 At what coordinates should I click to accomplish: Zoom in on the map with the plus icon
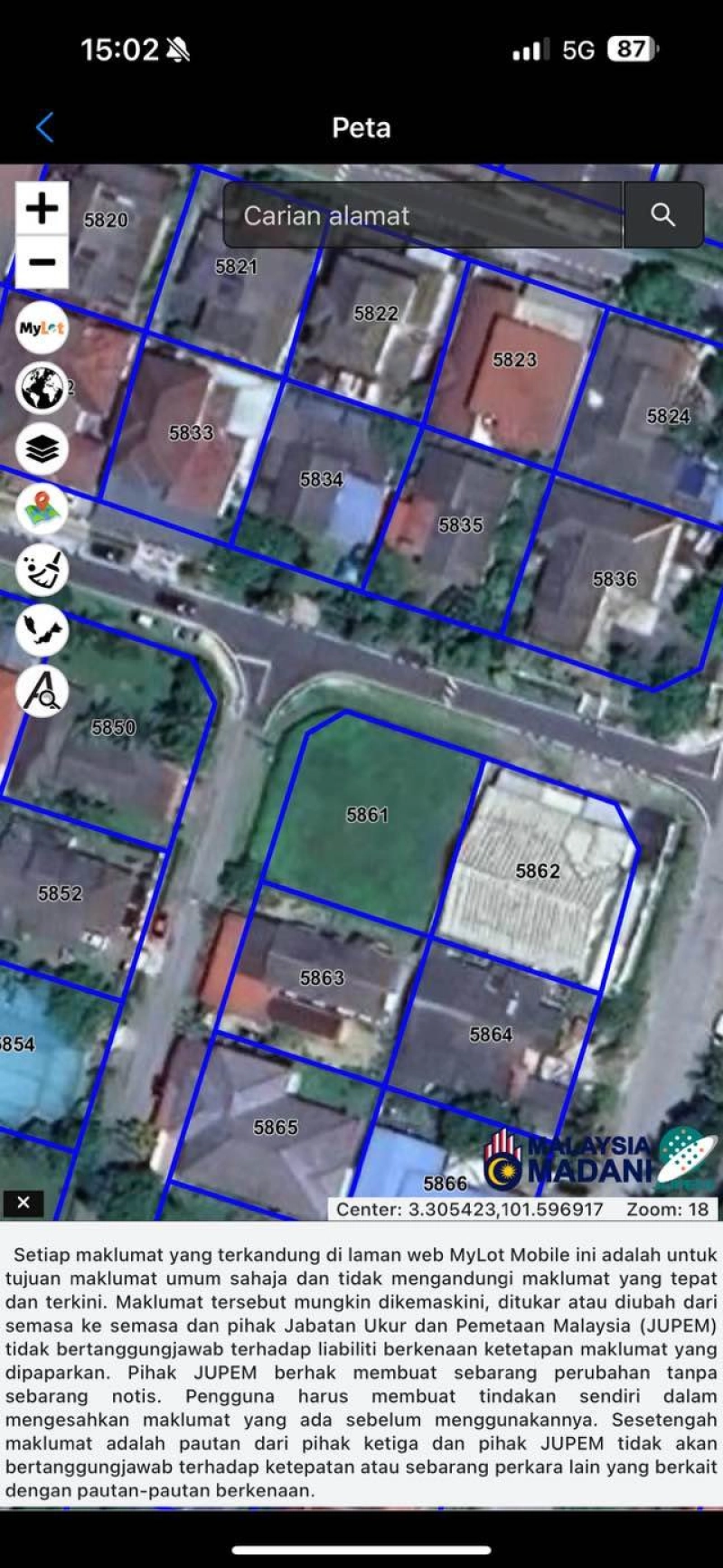[x=42, y=210]
